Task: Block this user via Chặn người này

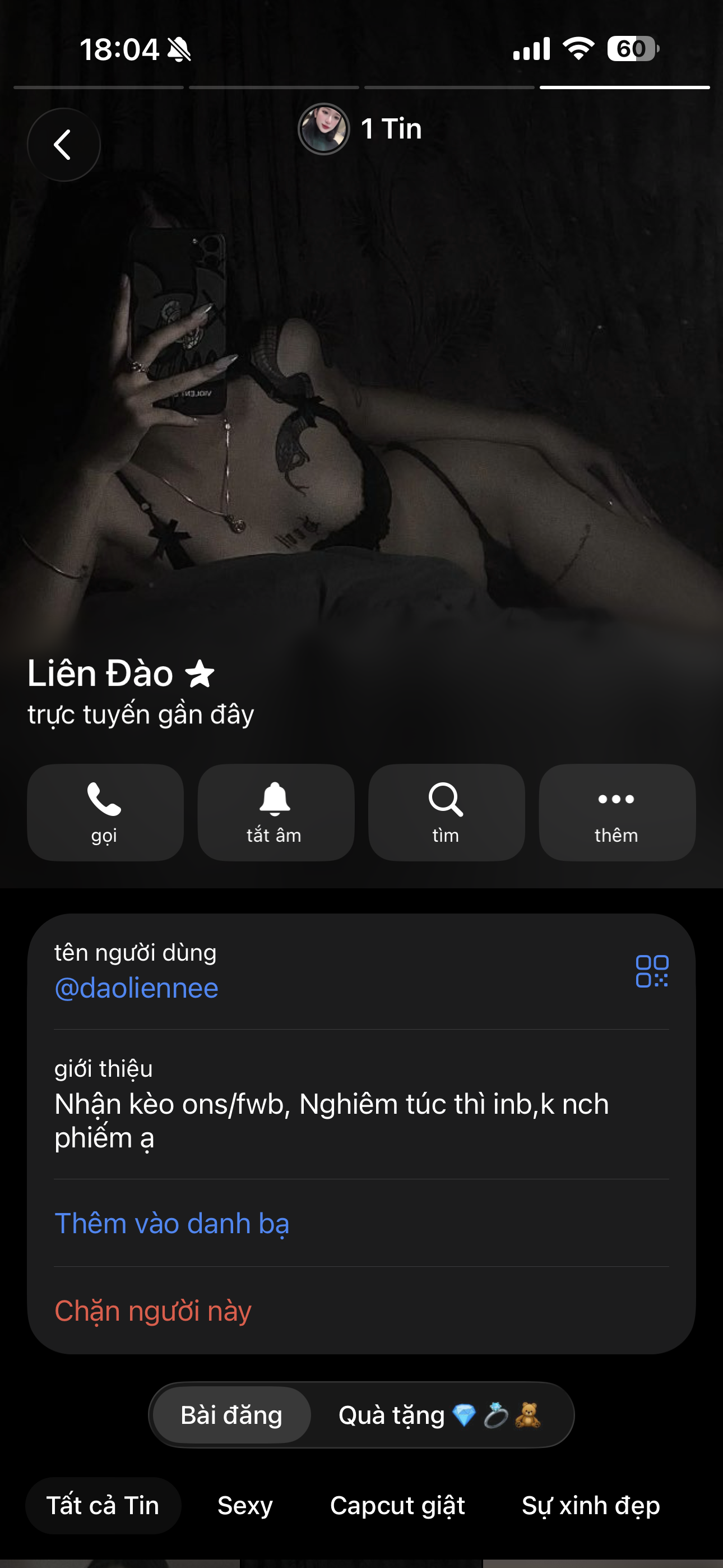Action: click(x=153, y=1311)
